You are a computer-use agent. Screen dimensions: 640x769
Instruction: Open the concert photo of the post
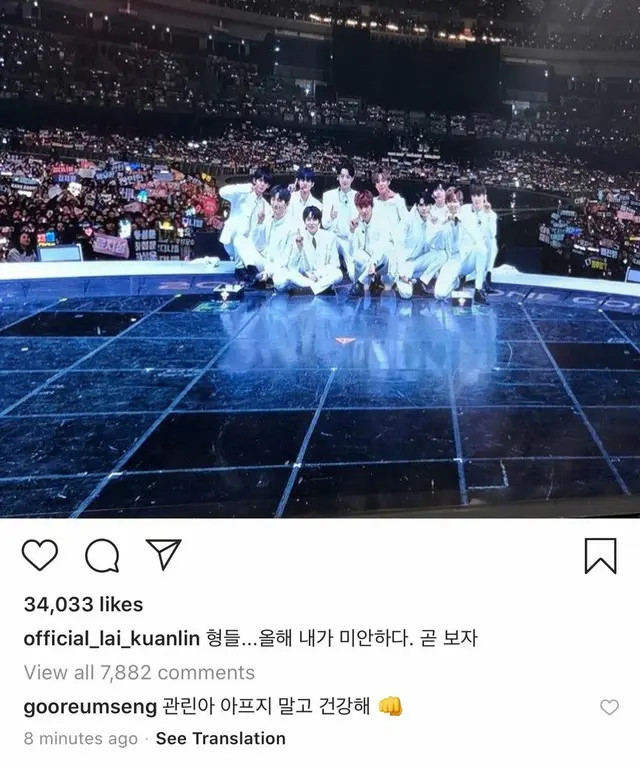[320, 258]
